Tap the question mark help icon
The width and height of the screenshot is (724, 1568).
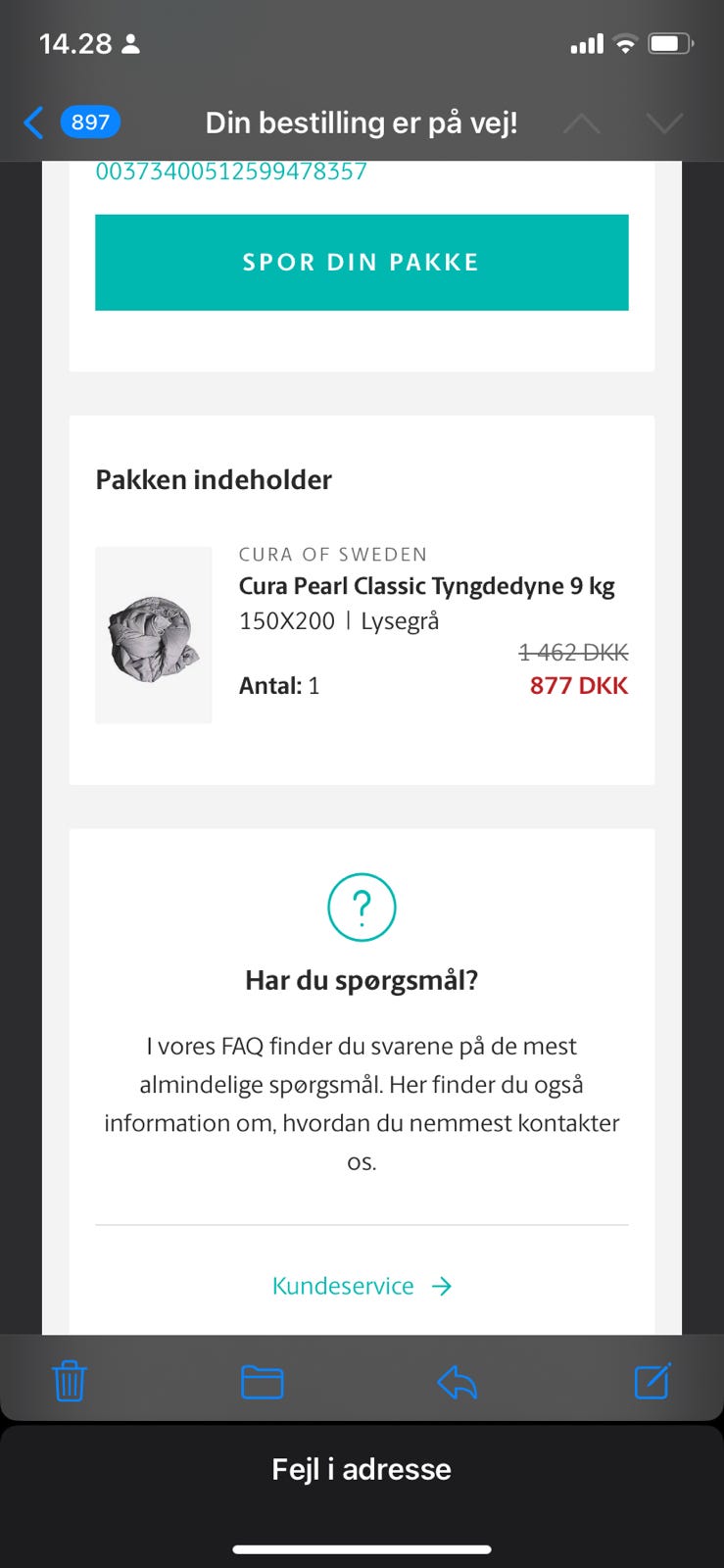(362, 907)
